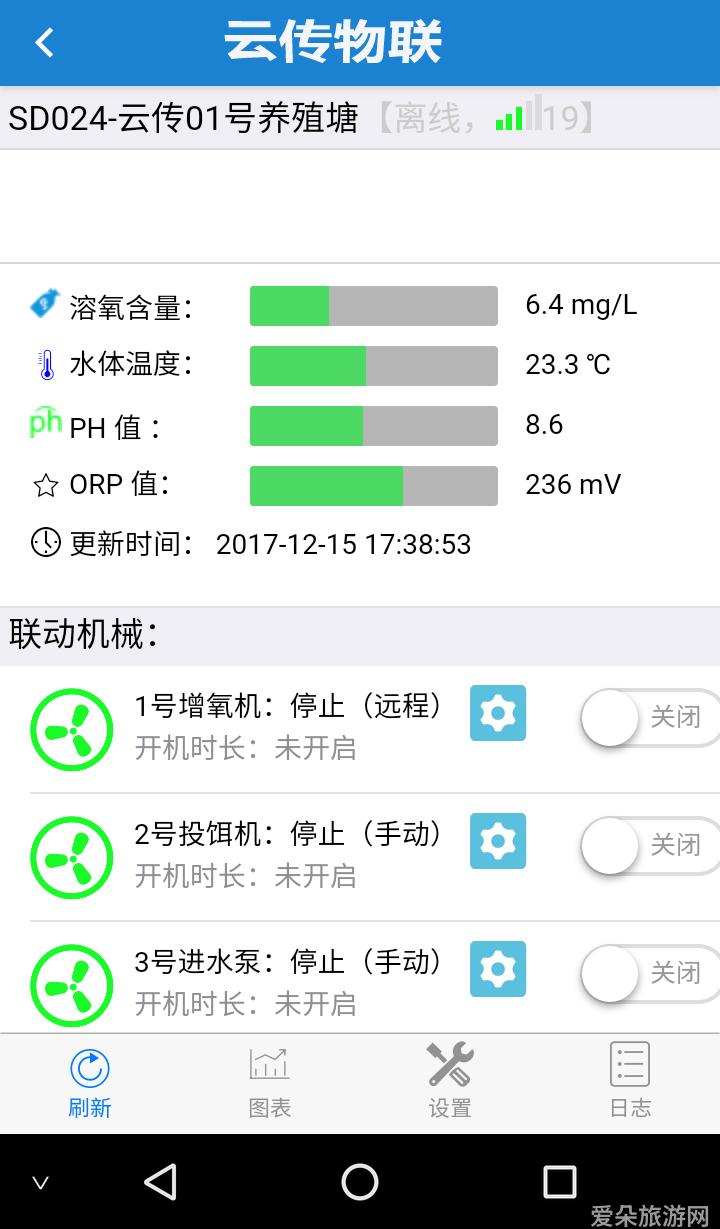This screenshot has height=1229, width=720.
Task: Tap the system home button
Action: pos(360,1181)
